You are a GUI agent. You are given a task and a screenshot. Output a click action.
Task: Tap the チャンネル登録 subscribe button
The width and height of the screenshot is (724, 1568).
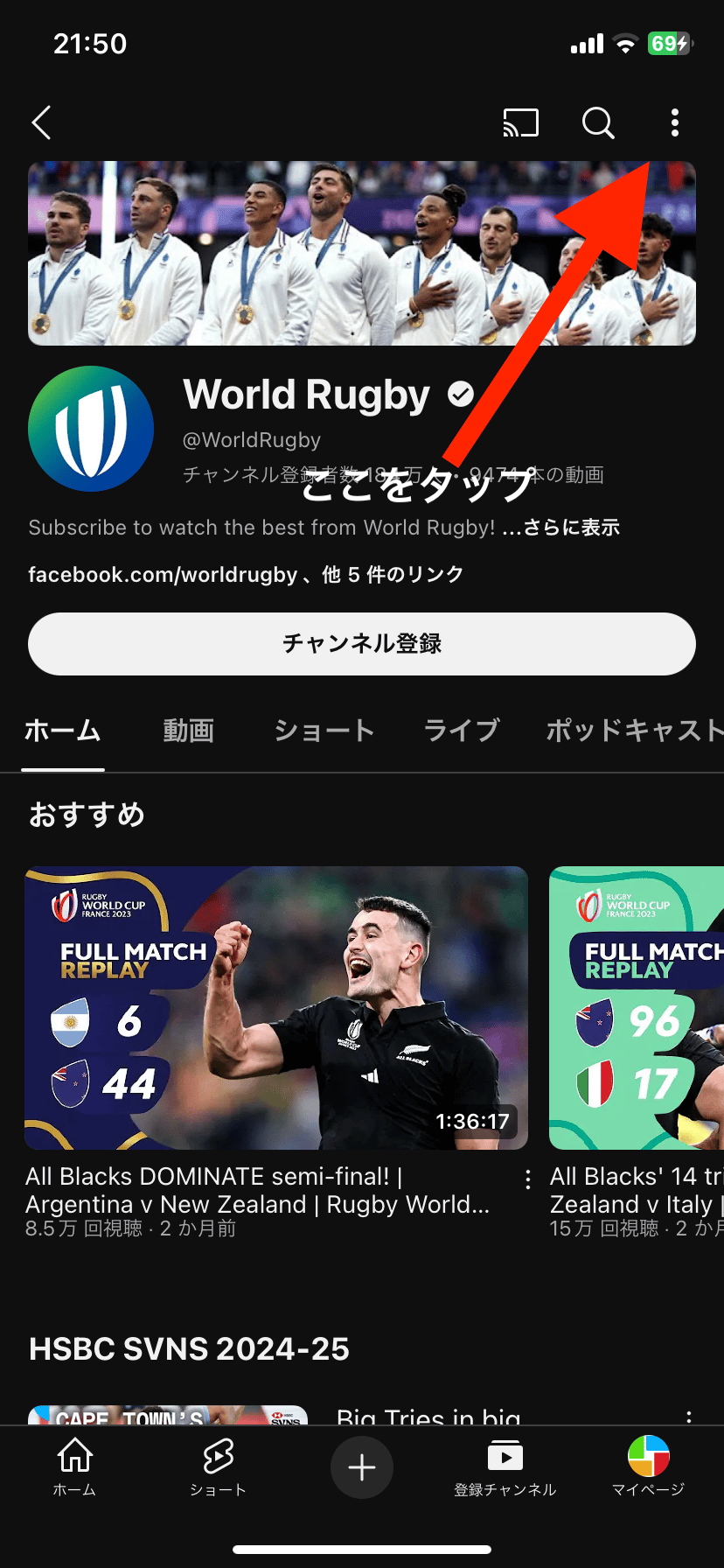pos(362,644)
